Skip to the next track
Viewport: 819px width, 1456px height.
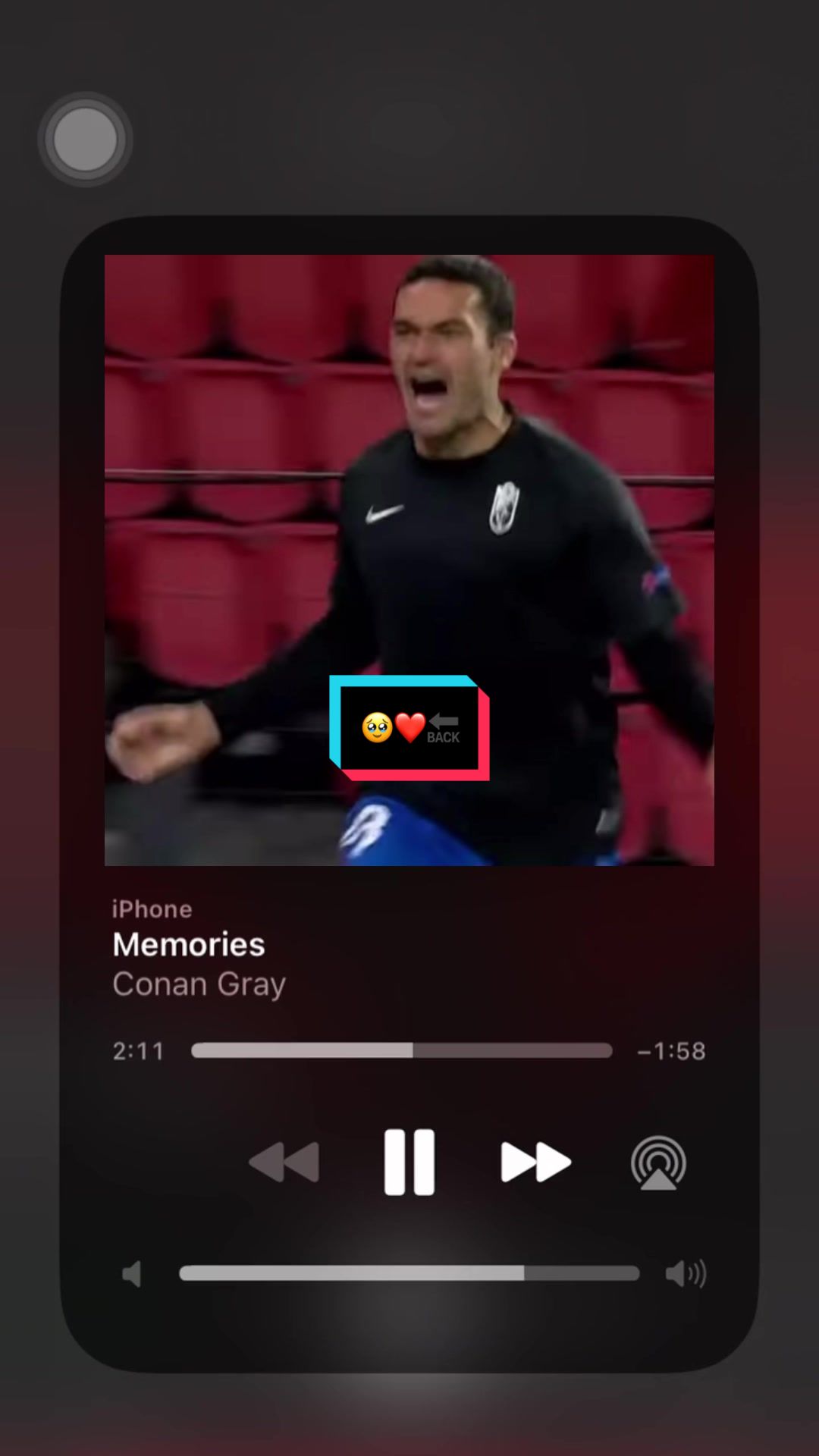click(x=535, y=1162)
